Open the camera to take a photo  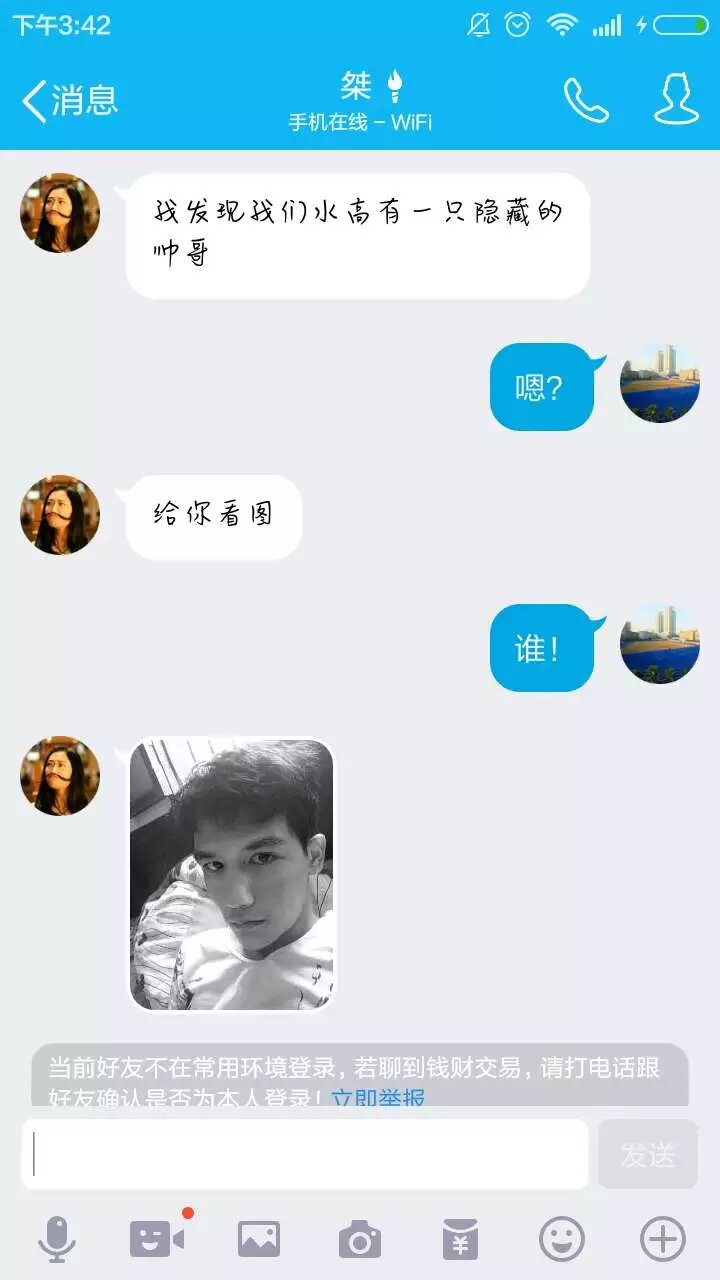click(360, 1240)
